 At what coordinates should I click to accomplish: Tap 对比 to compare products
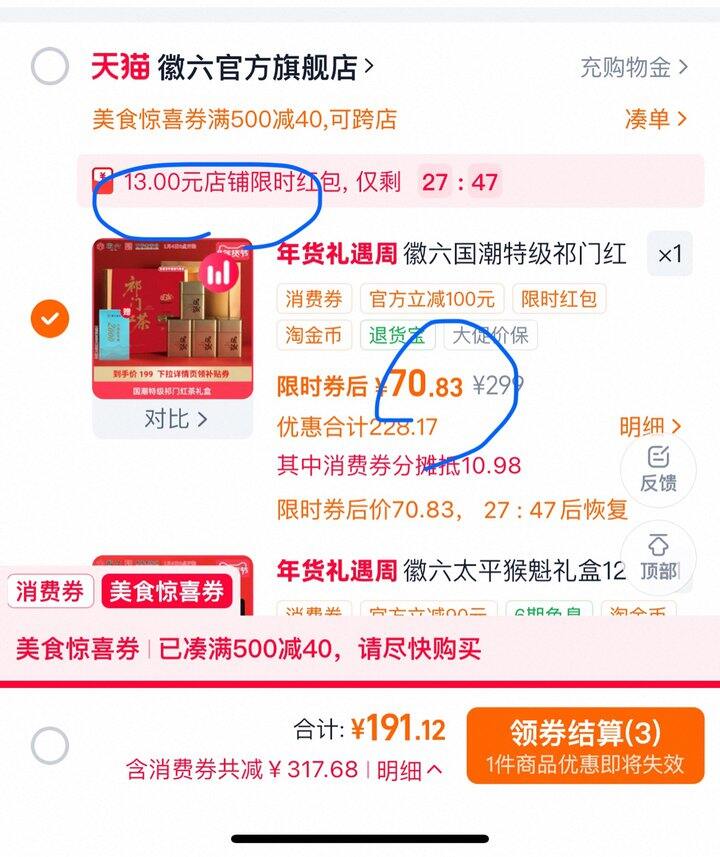click(x=175, y=419)
